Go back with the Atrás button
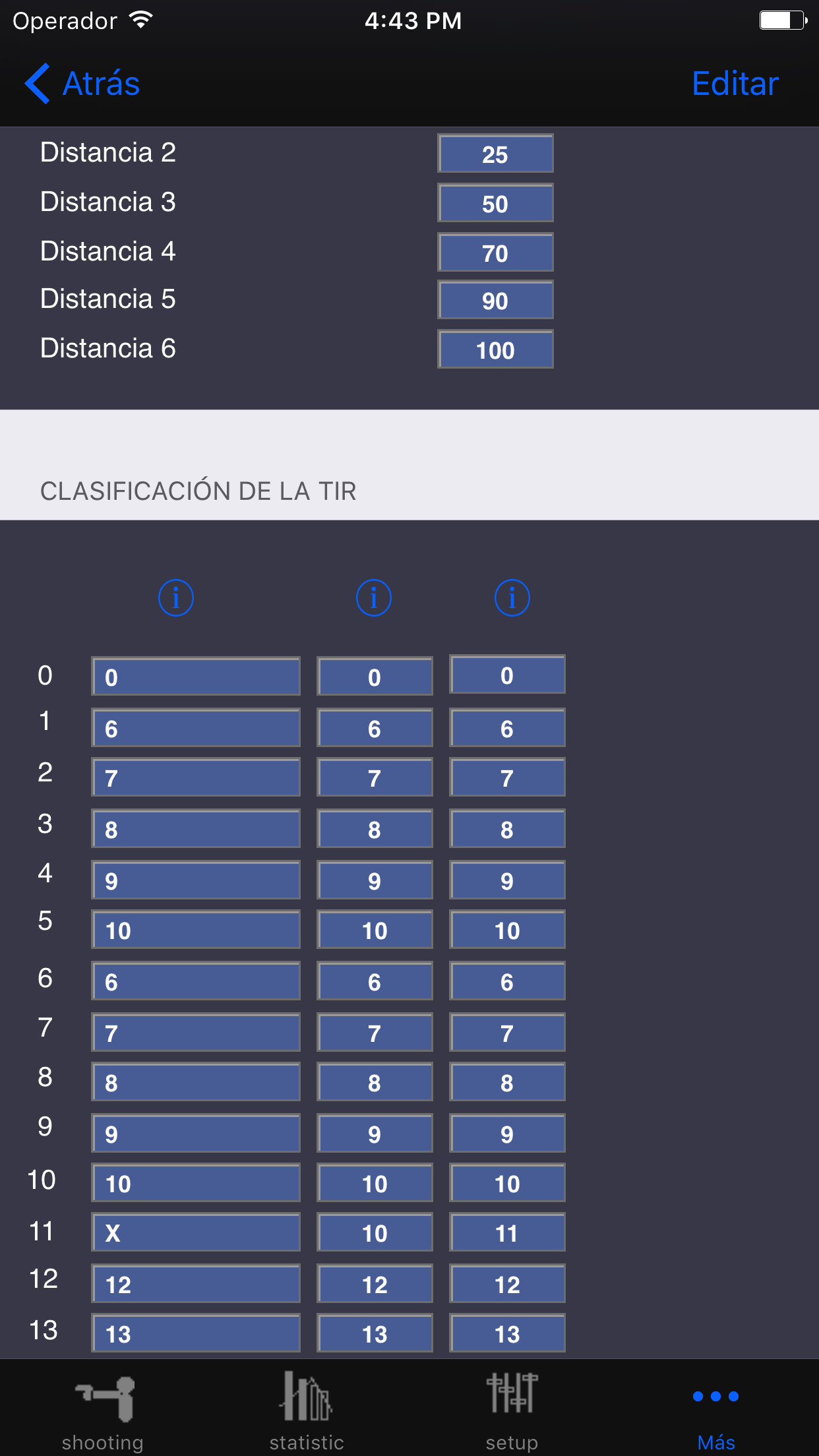819x1456 pixels. (82, 84)
